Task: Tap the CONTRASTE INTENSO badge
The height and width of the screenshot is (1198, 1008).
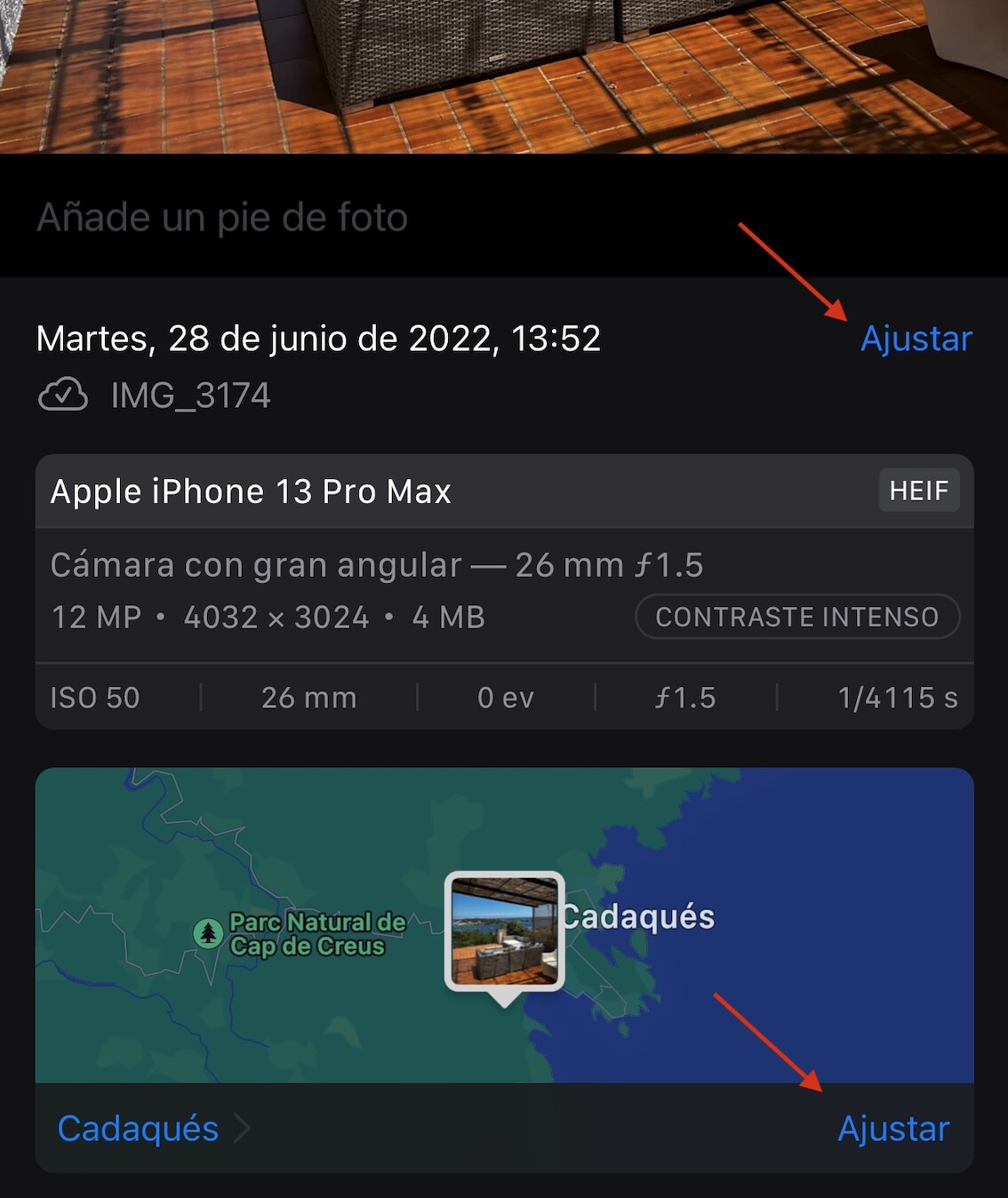Action: pos(797,616)
